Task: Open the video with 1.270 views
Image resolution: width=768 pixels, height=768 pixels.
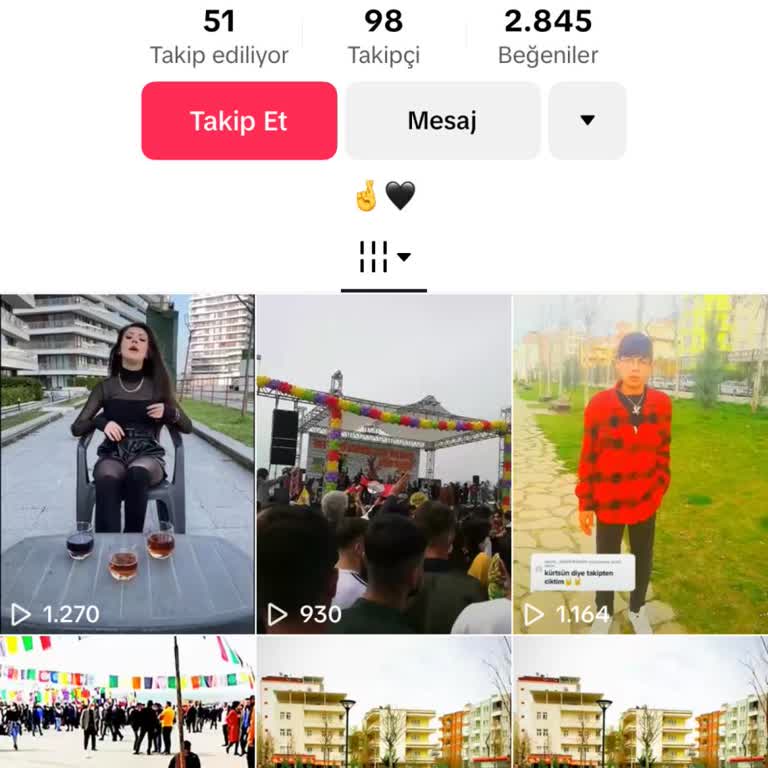Action: pos(127,463)
